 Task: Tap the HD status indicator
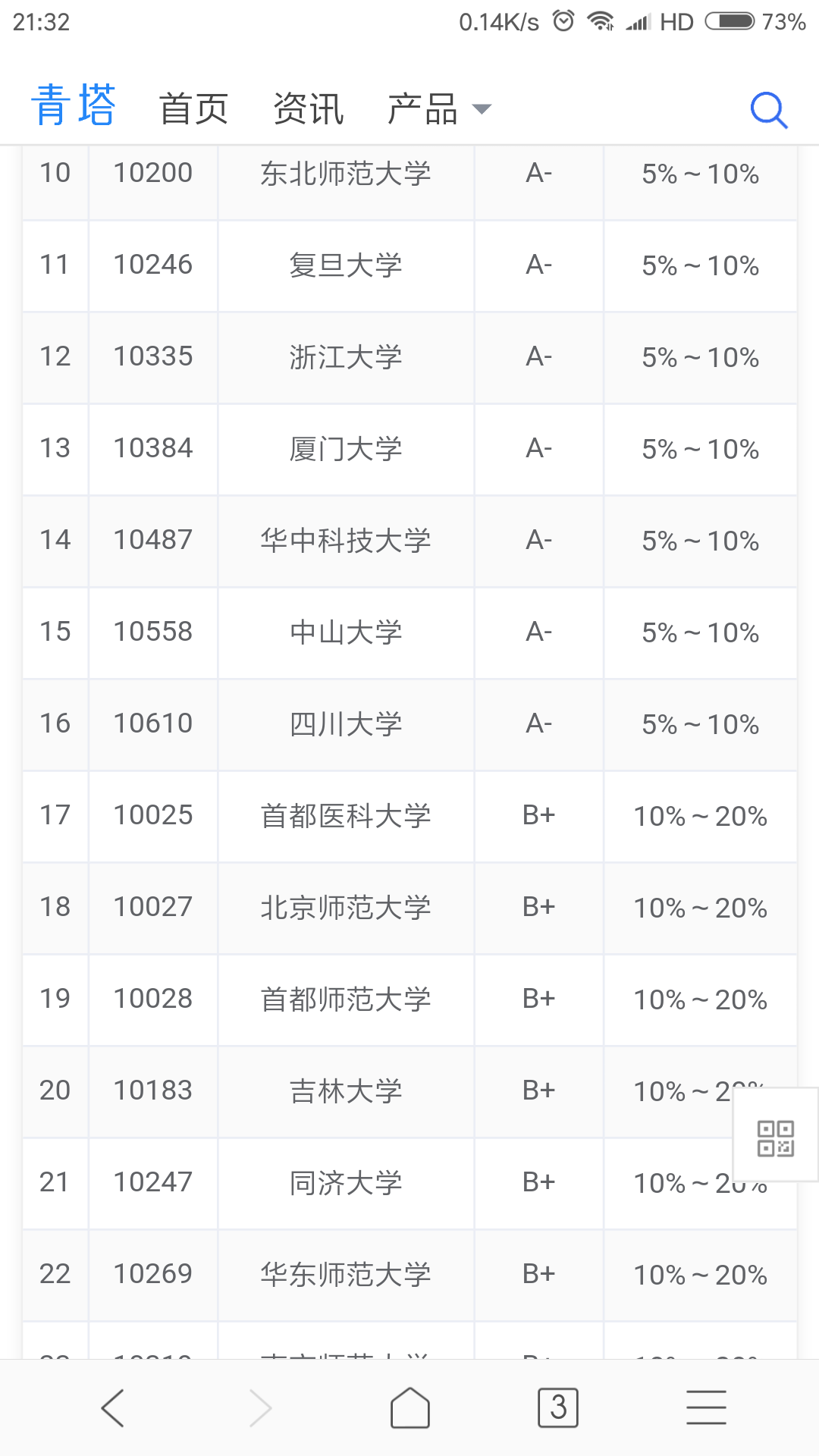(x=679, y=21)
